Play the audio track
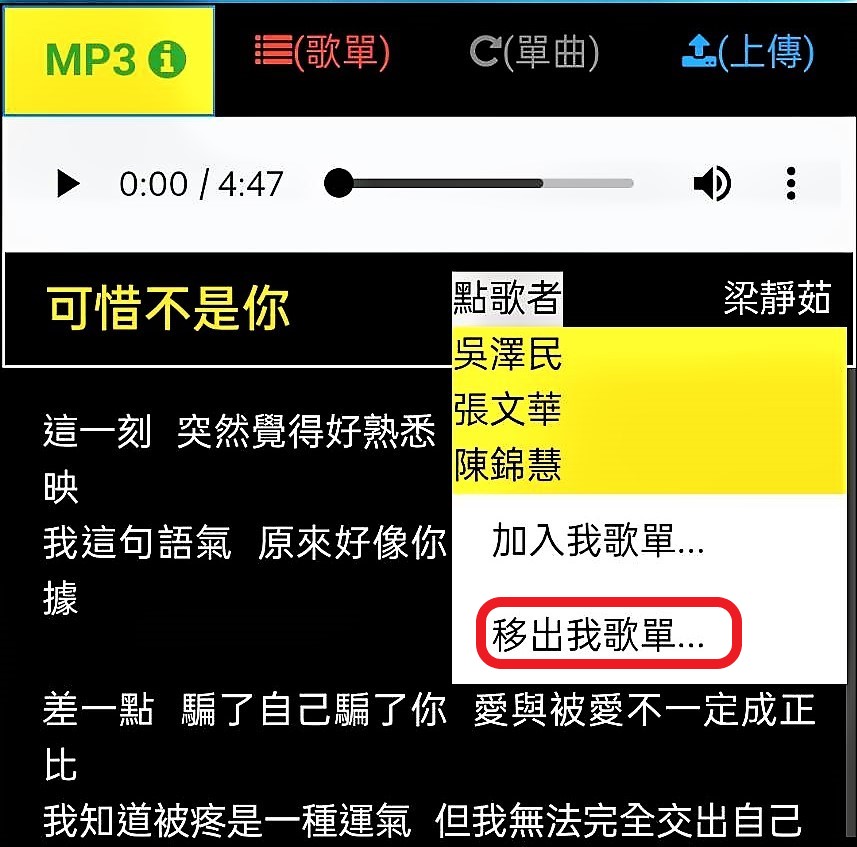857x847 pixels. point(68,184)
